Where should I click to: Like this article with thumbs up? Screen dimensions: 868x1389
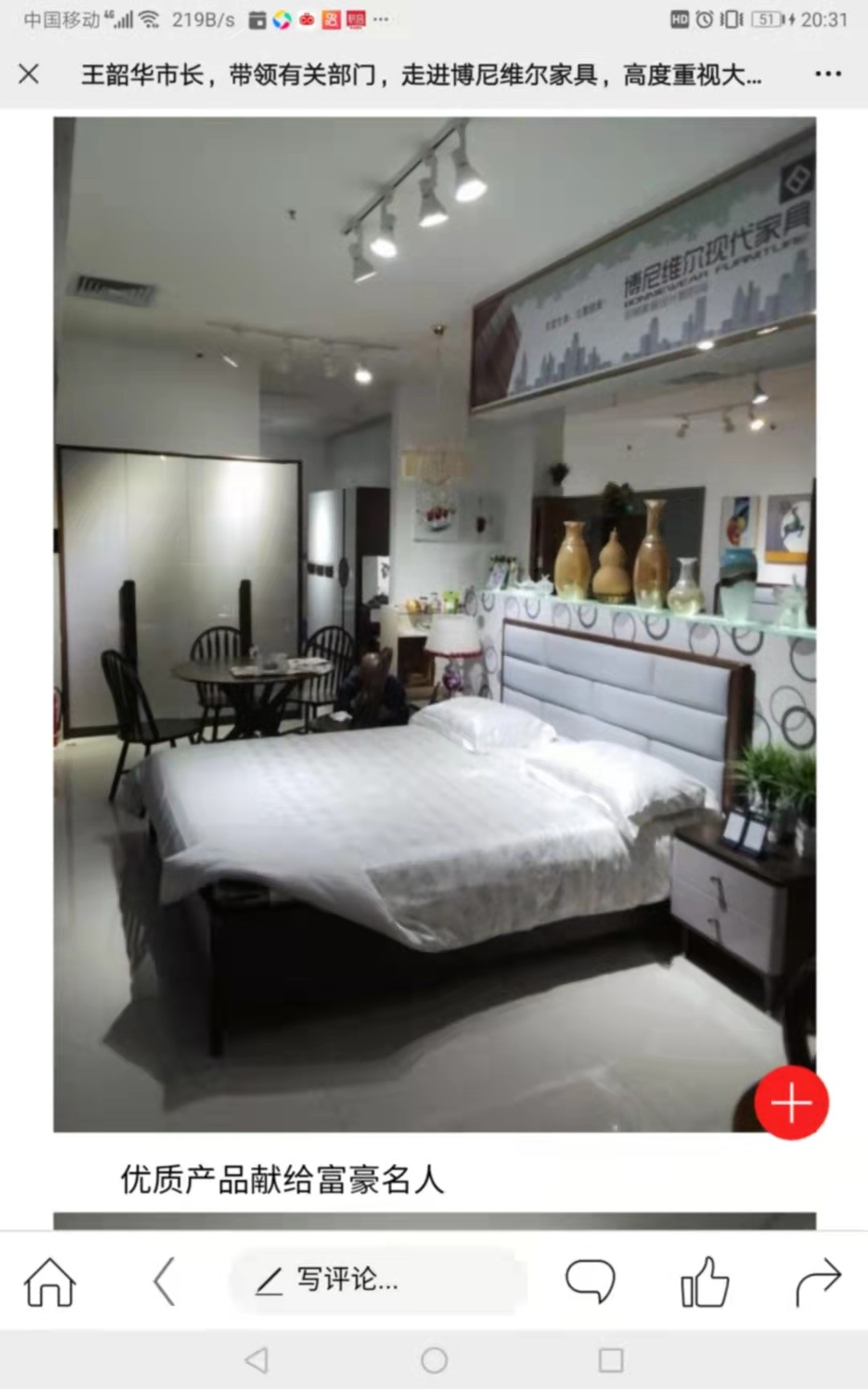point(704,1280)
